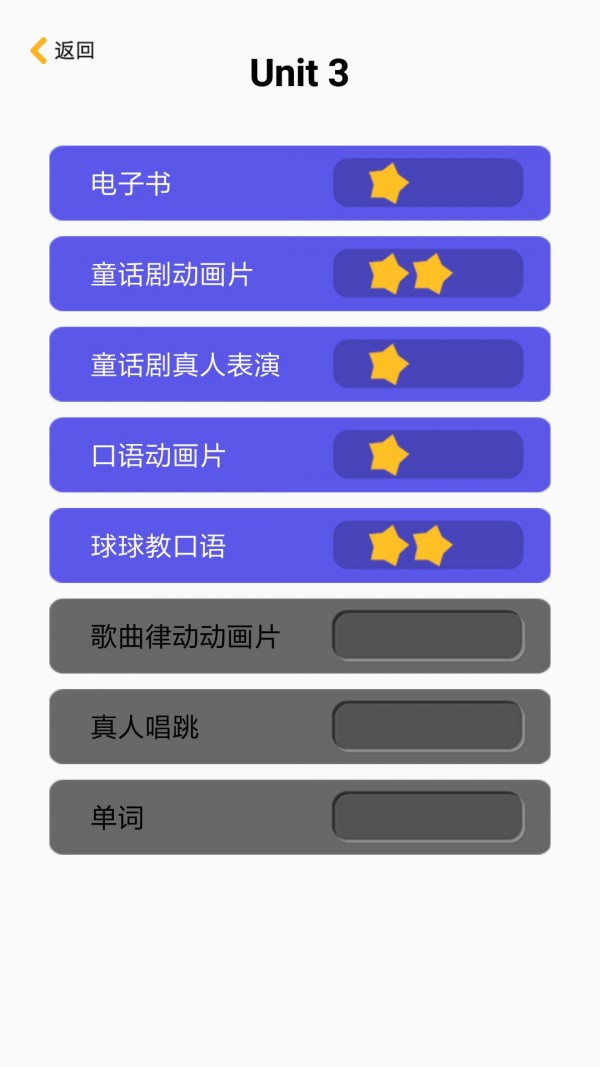600x1067 pixels.
Task: Select the 童话剧真人表演 row
Action: coord(299,364)
